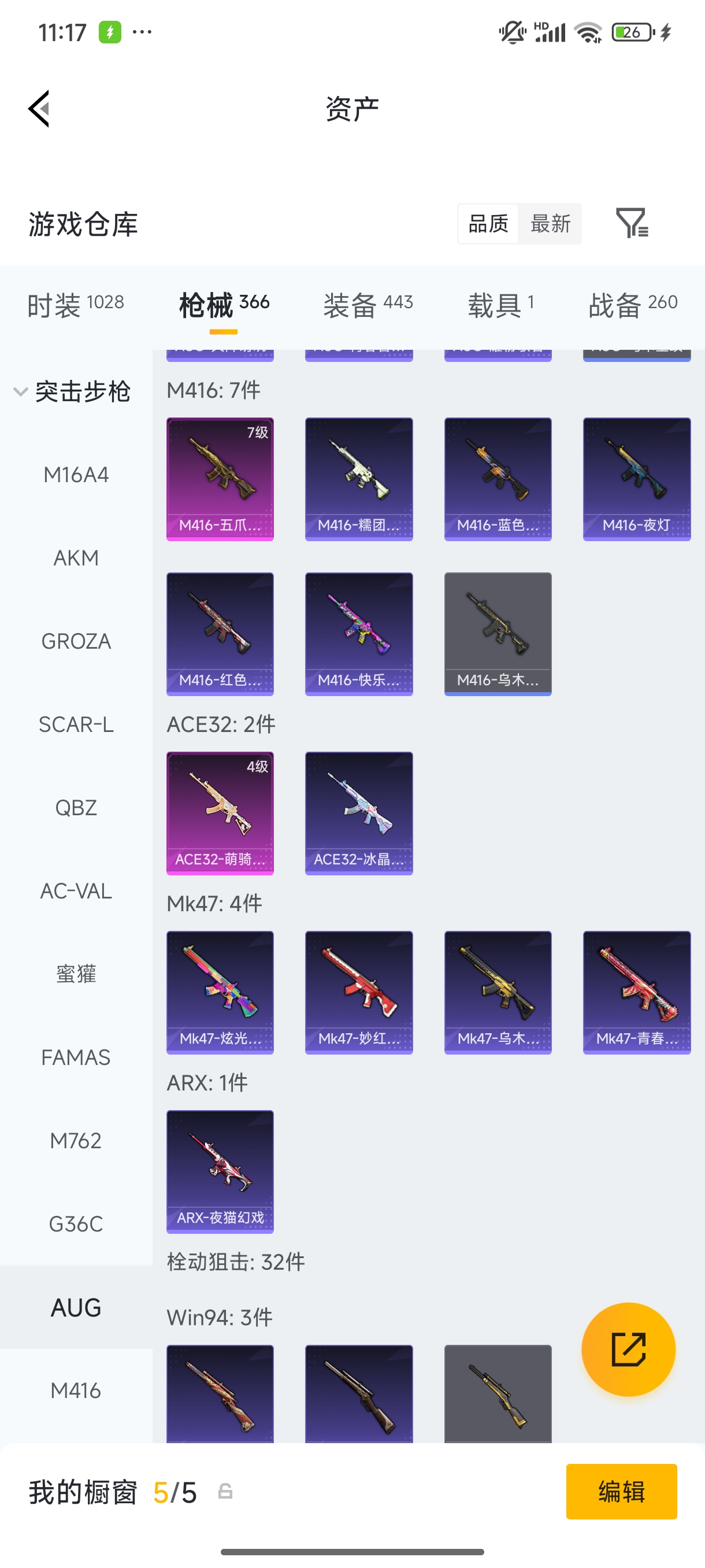
Task: Open the level 4 ACE32-萌骑 skin
Action: click(220, 813)
